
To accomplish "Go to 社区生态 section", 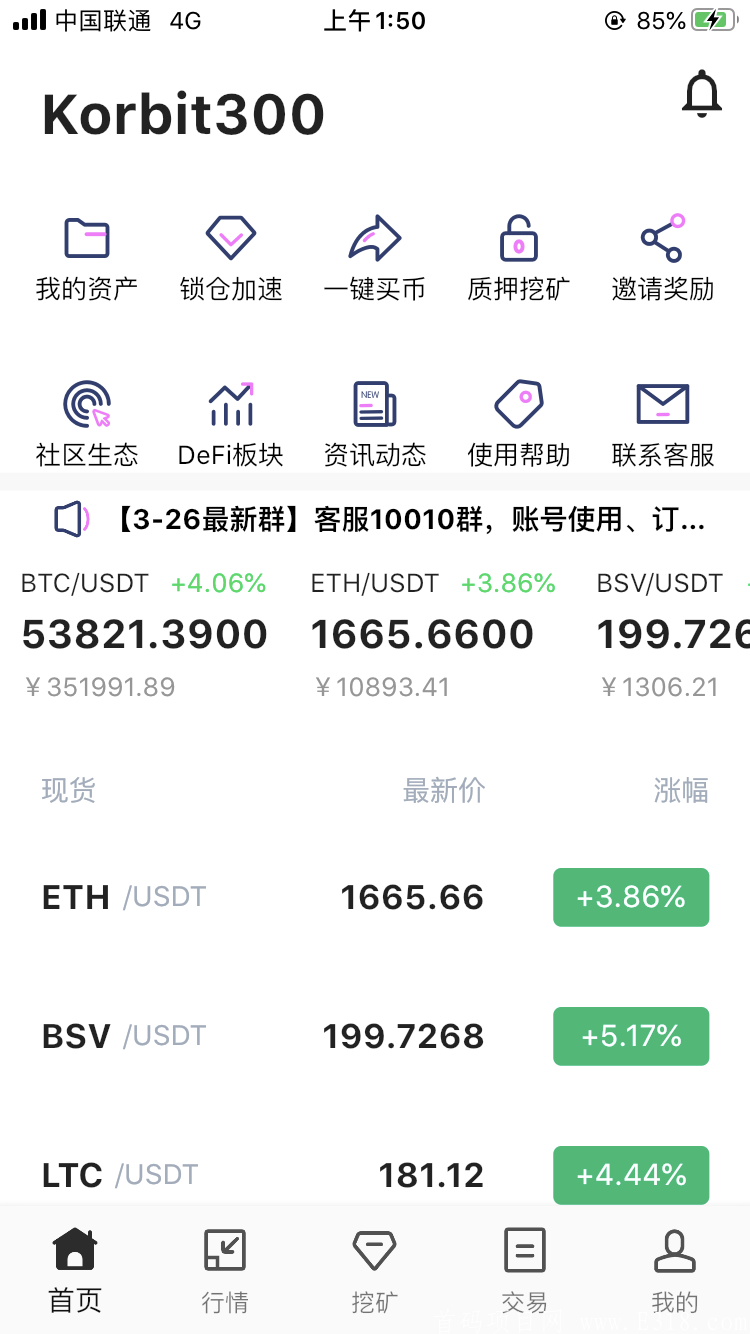I will click(87, 424).
